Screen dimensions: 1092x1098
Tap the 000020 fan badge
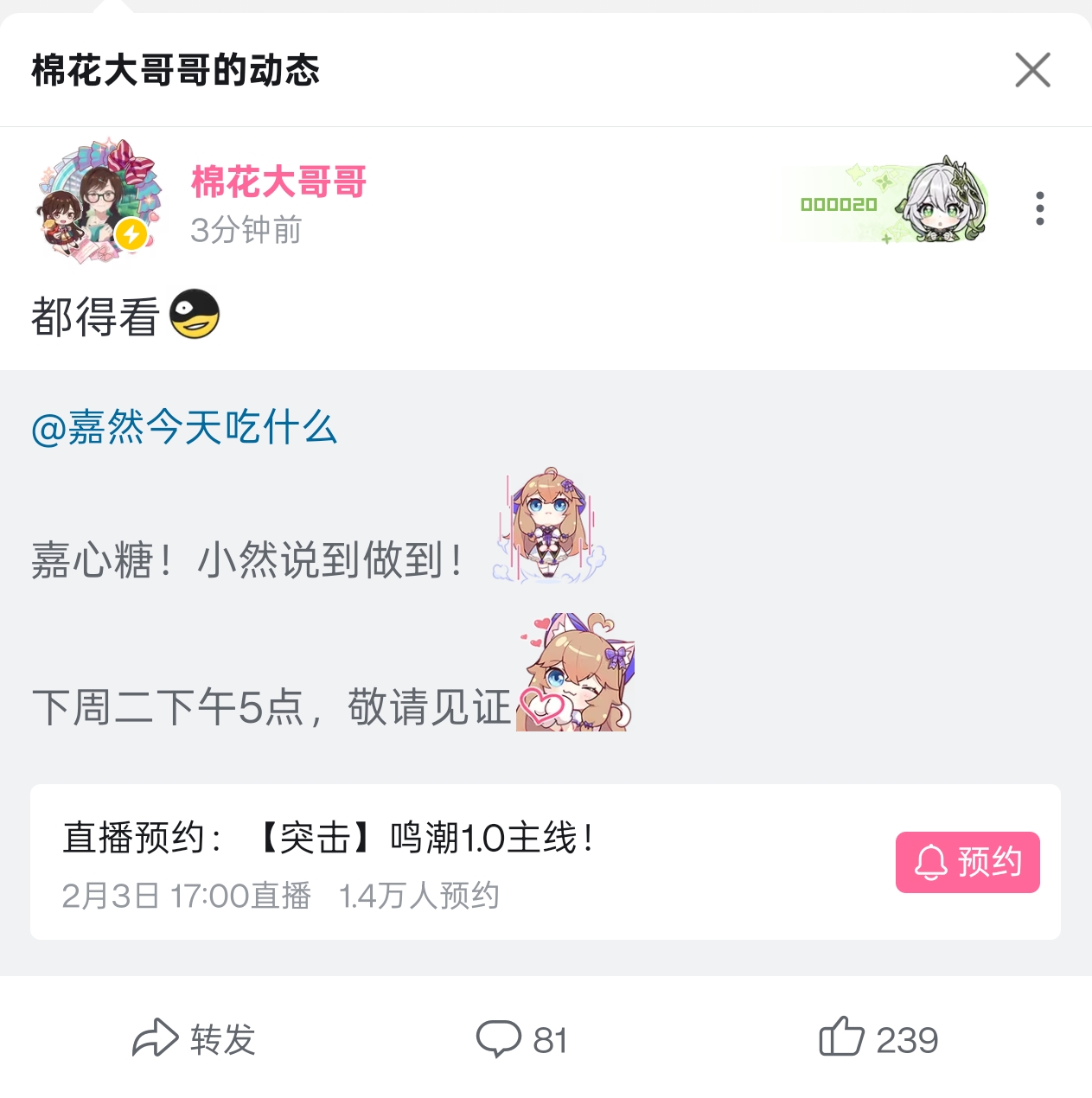[885, 204]
